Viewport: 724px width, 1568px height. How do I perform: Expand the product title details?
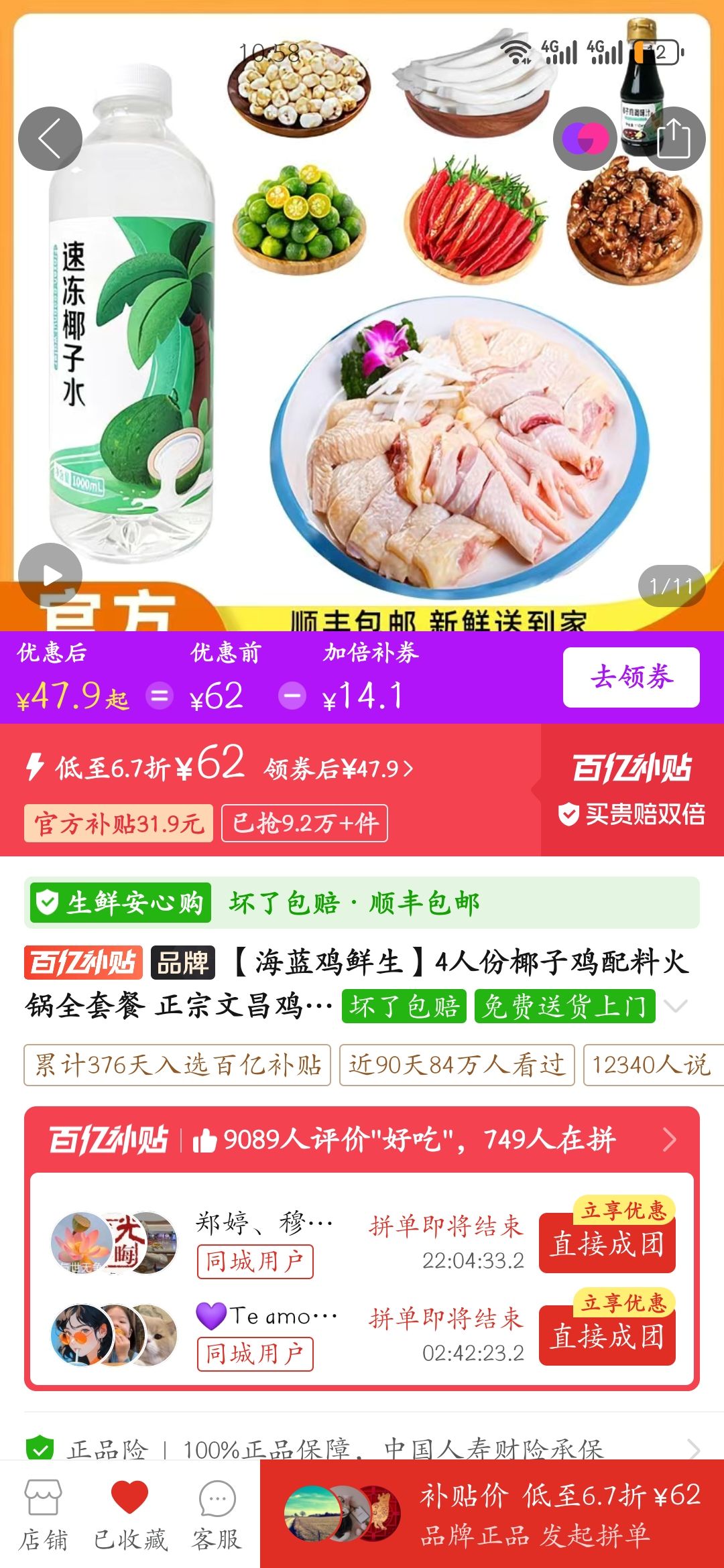coord(676,1006)
